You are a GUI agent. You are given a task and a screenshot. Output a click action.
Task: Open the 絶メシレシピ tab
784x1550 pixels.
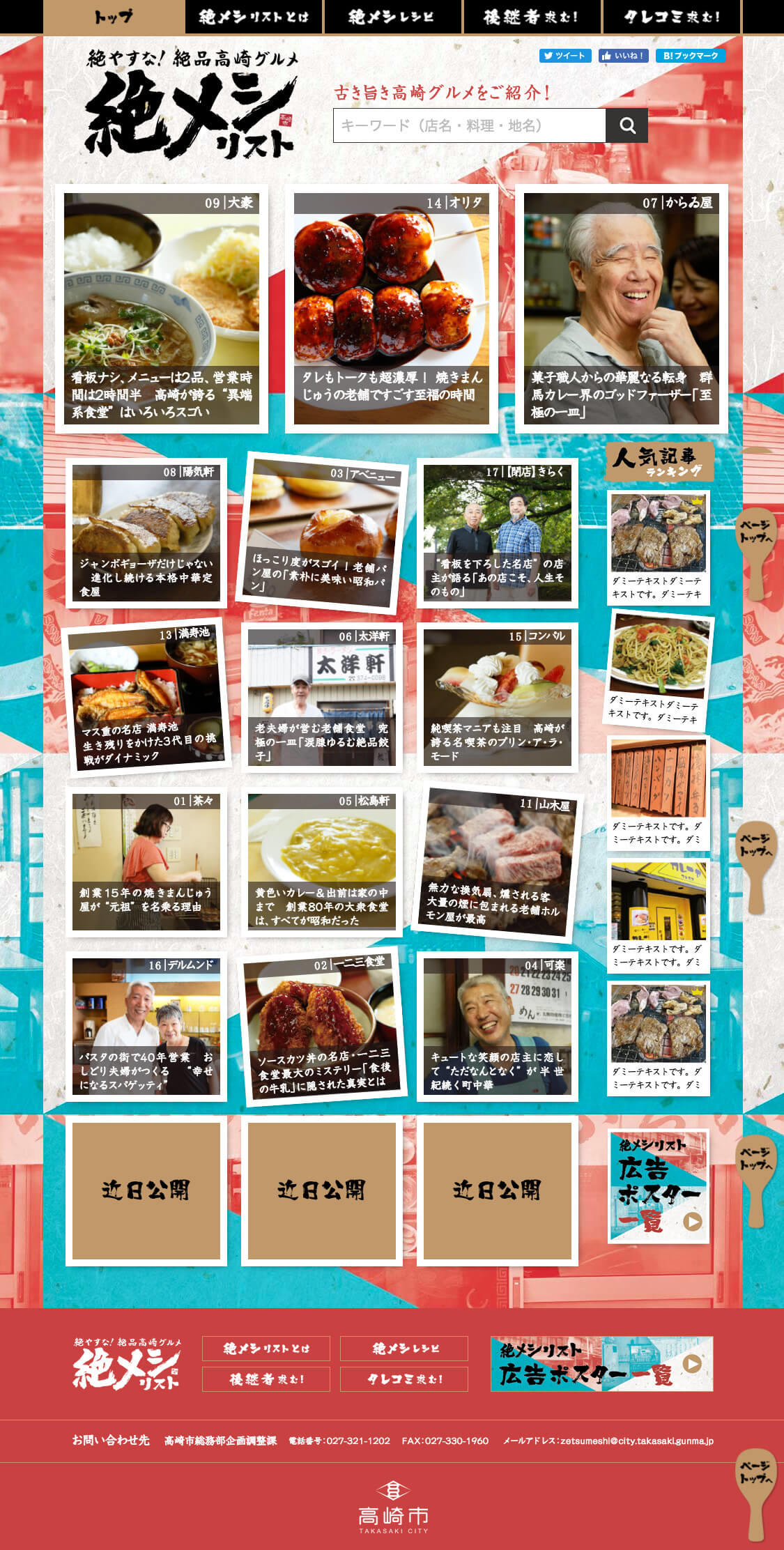(x=392, y=17)
